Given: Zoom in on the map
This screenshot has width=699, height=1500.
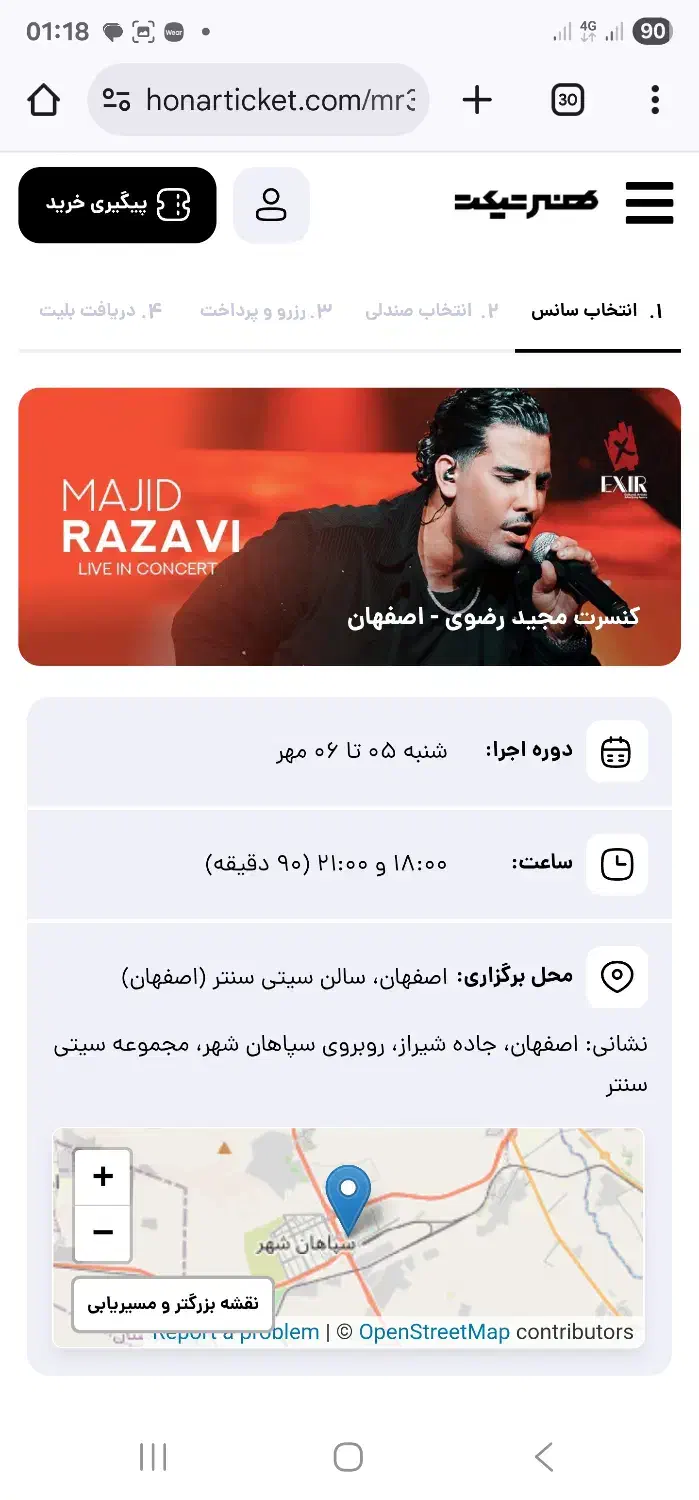Looking at the screenshot, I should point(103,1177).
